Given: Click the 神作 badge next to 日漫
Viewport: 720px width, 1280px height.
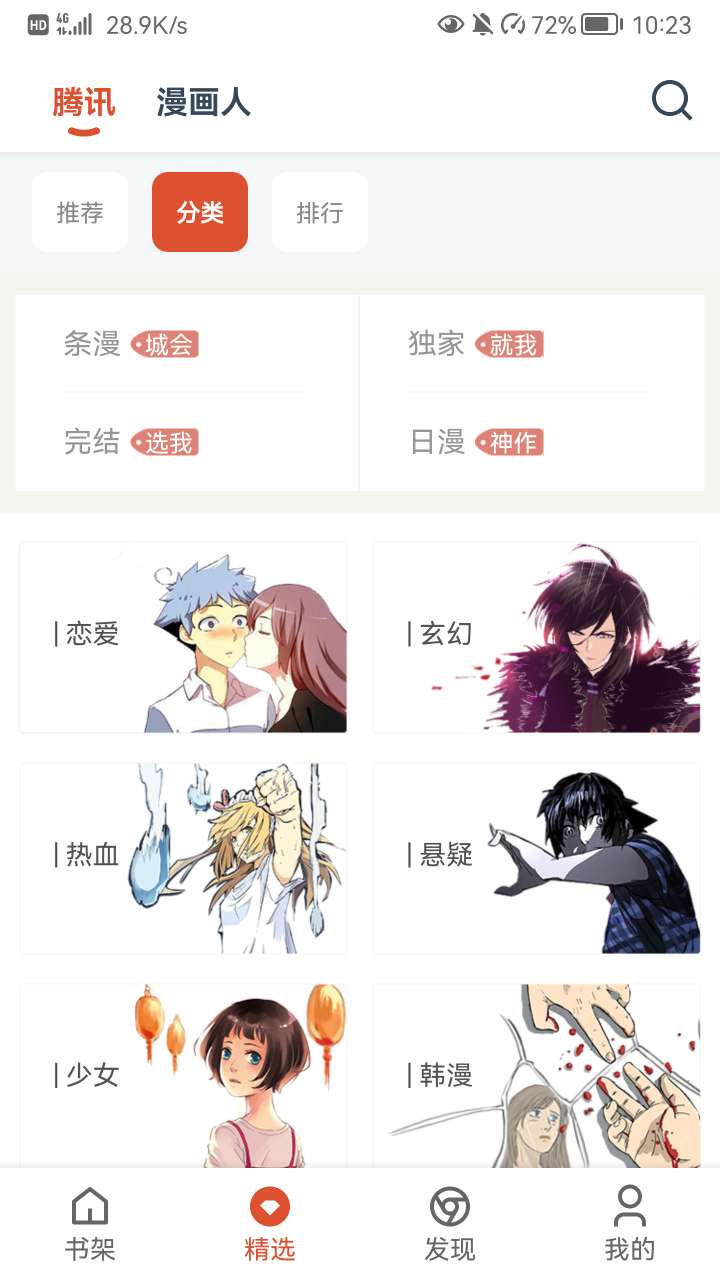Looking at the screenshot, I should click(513, 441).
